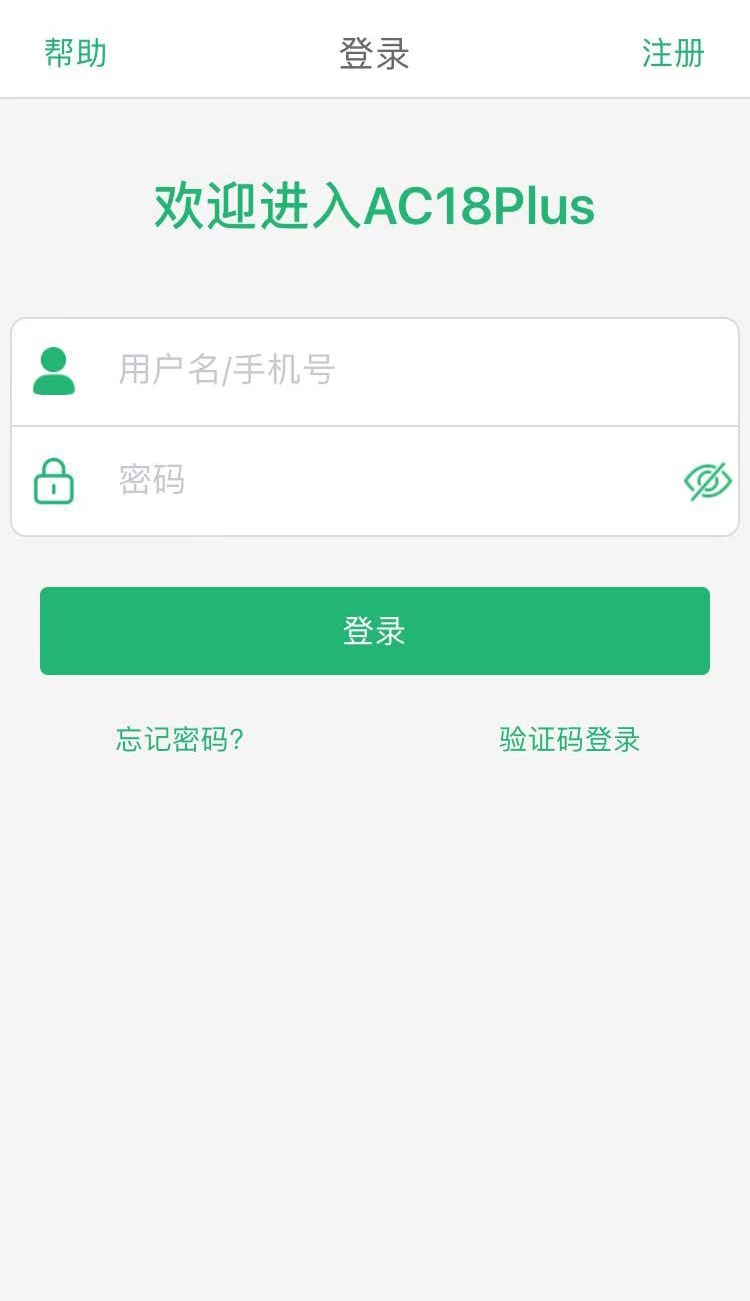Select the user avatar icon beside username field

(x=54, y=371)
